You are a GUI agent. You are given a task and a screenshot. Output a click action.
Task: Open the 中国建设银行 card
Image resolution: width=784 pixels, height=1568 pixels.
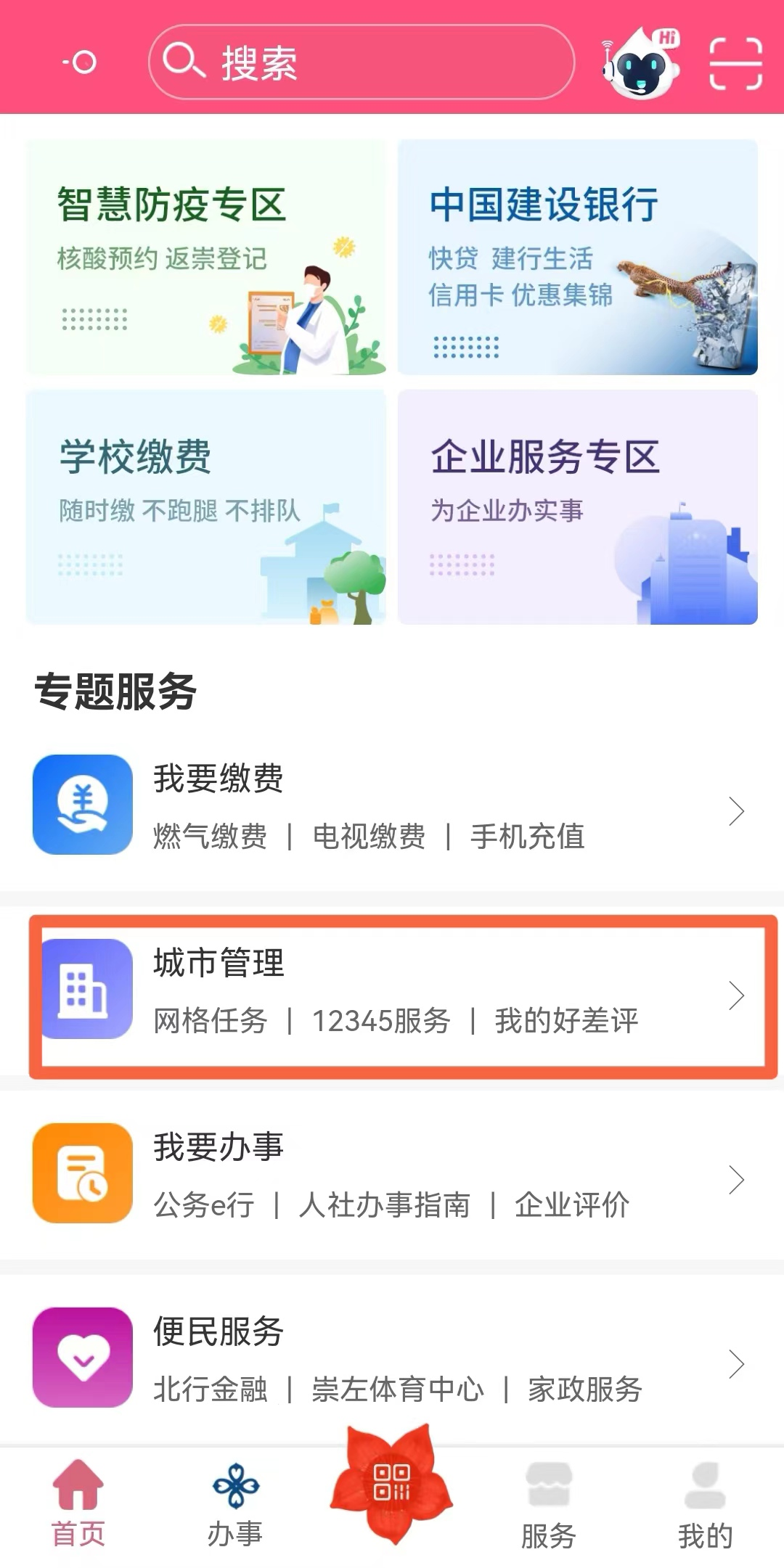click(x=577, y=257)
